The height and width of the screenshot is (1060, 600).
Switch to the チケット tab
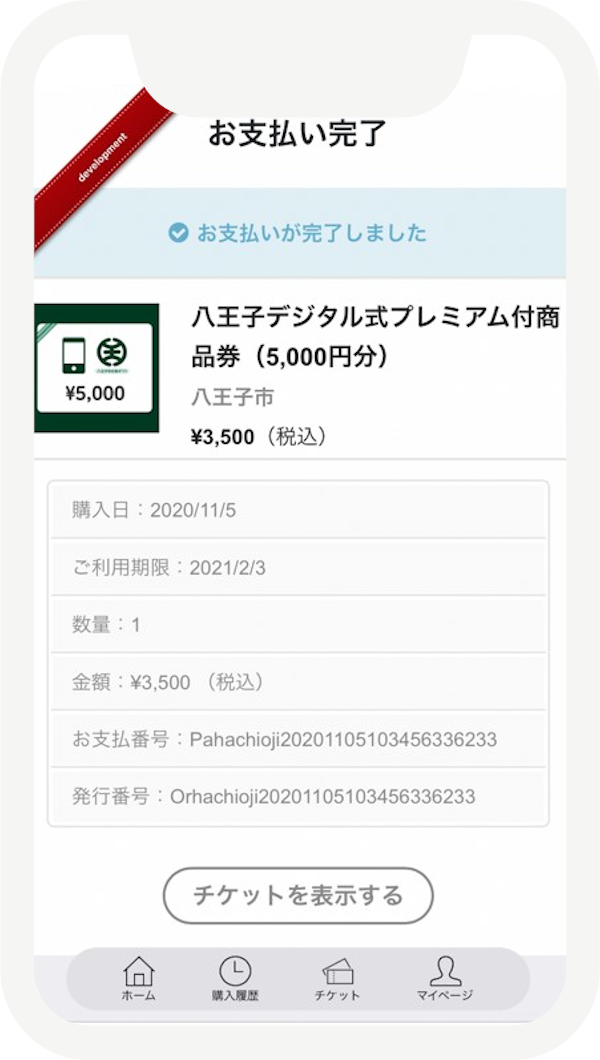[x=337, y=978]
